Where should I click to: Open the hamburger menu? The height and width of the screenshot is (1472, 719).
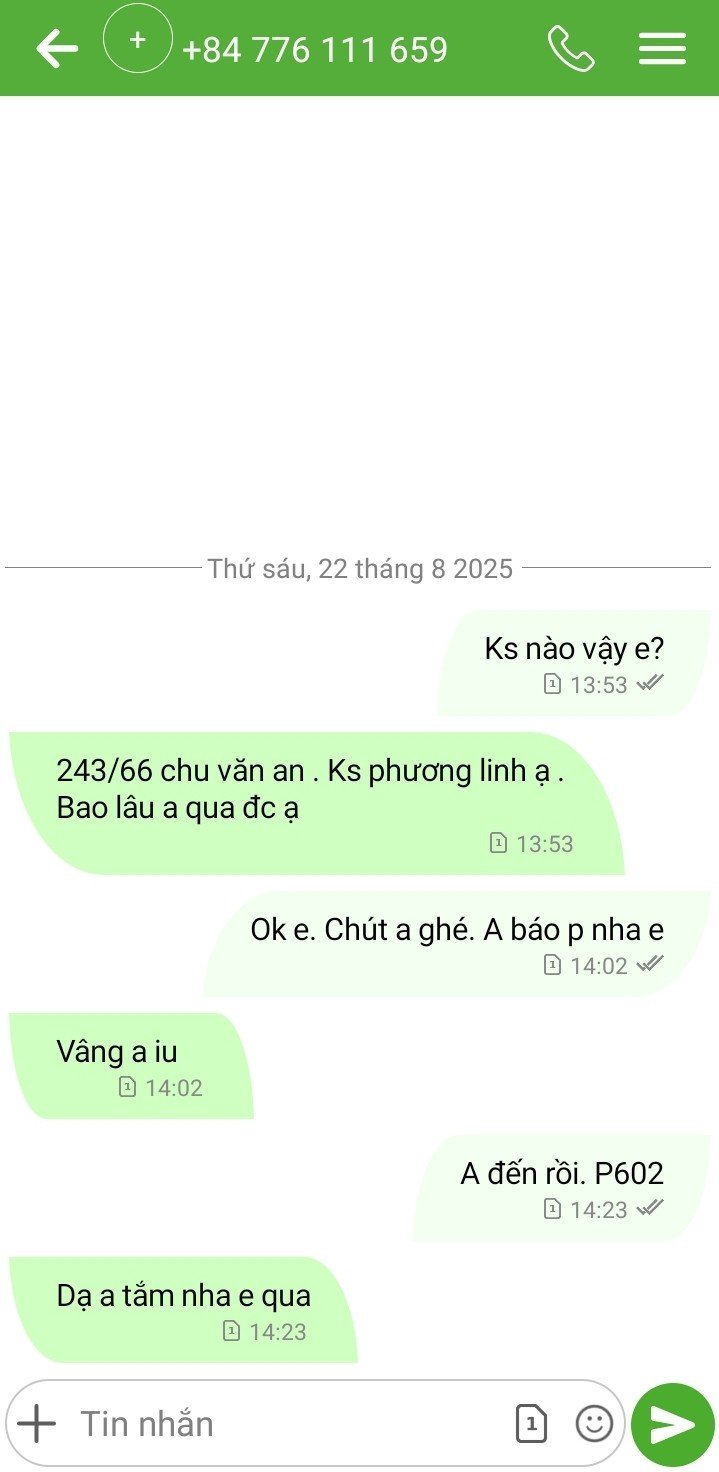(662, 49)
